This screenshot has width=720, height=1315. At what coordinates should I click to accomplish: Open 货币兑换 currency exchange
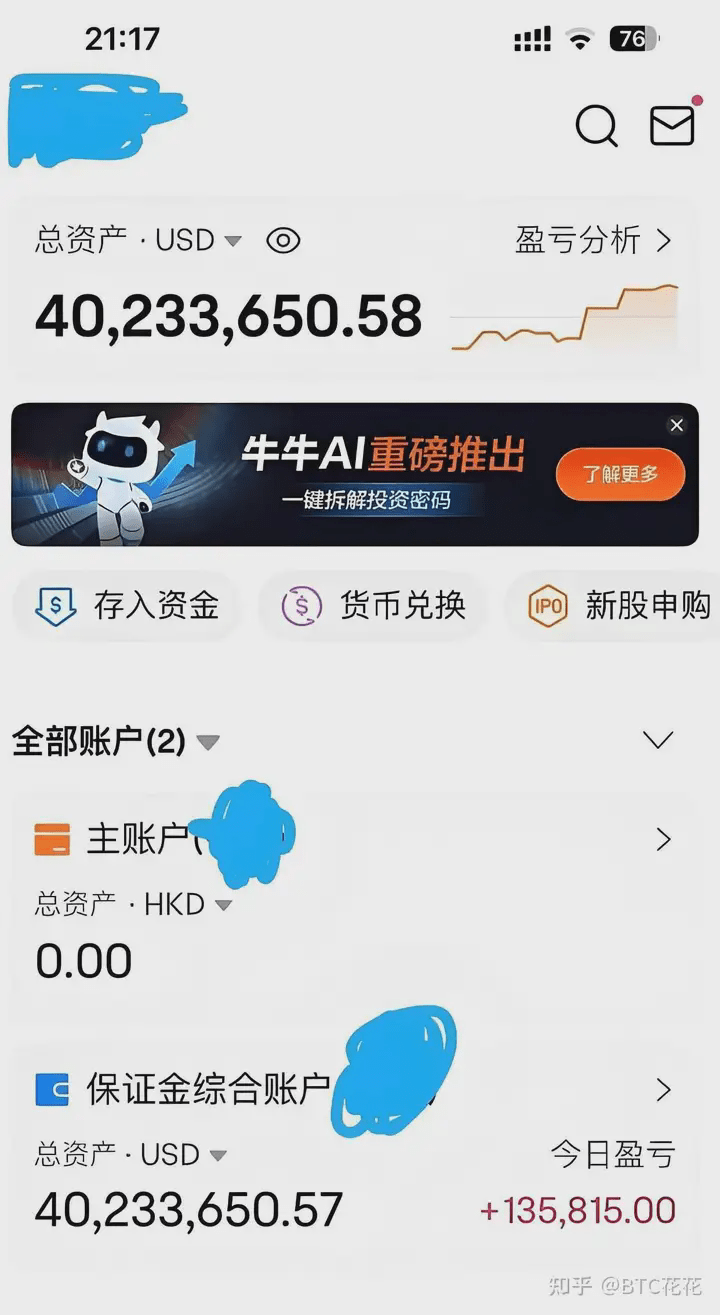373,605
